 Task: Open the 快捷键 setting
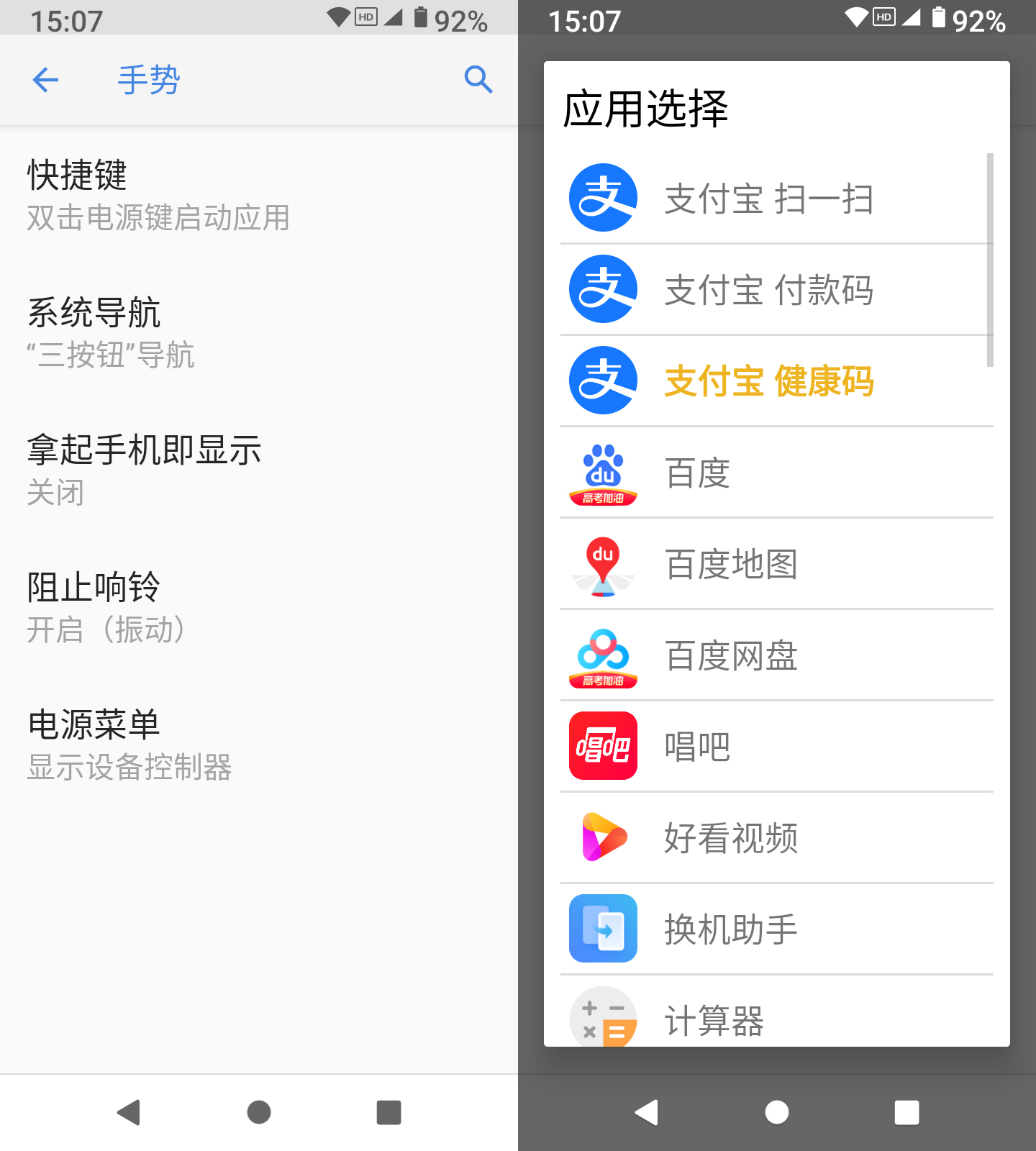(158, 195)
